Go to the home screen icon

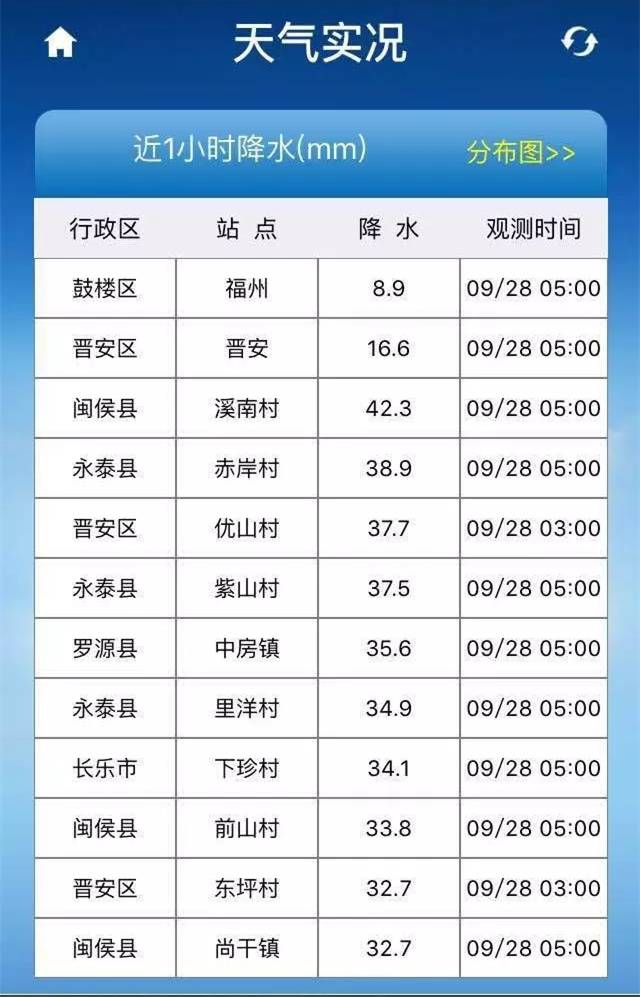tap(60, 43)
